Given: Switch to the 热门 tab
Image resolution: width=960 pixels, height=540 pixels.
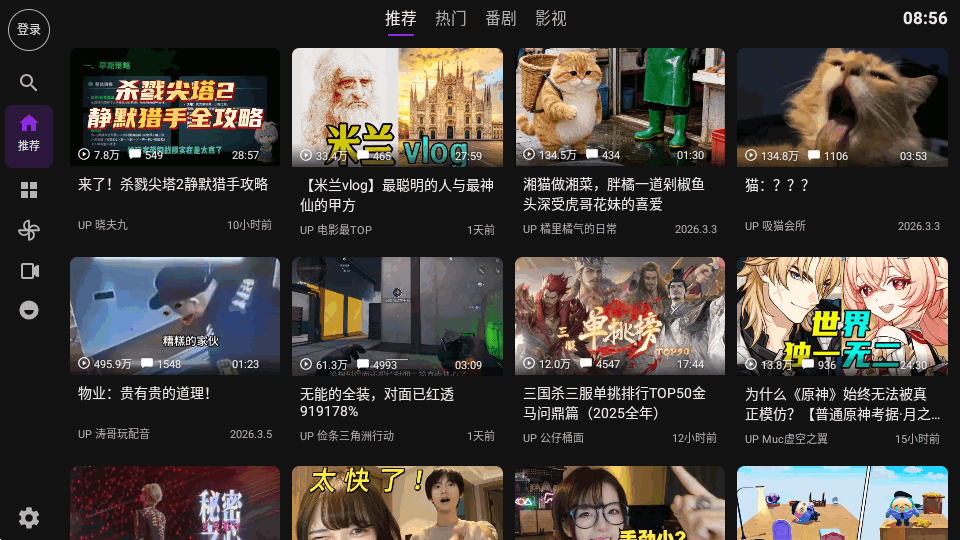Looking at the screenshot, I should [451, 18].
